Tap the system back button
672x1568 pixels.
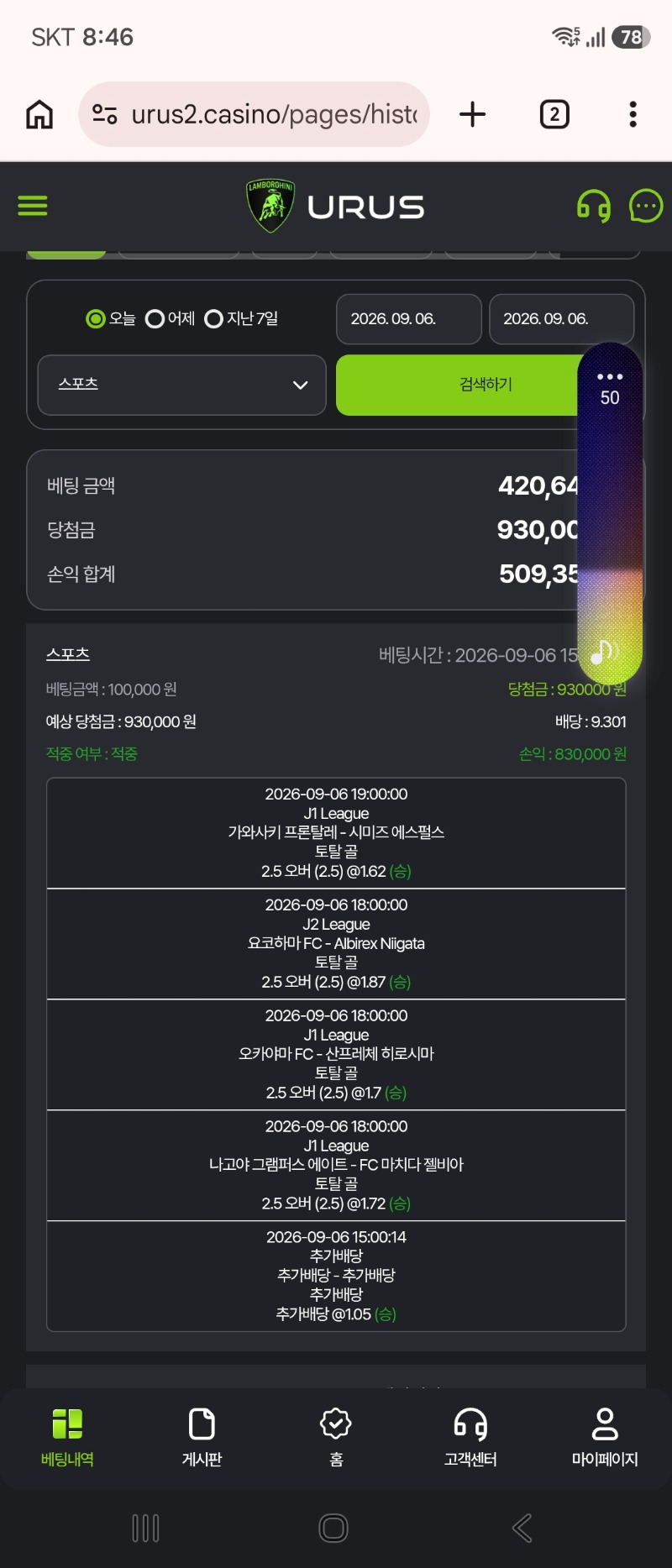pos(522,1528)
